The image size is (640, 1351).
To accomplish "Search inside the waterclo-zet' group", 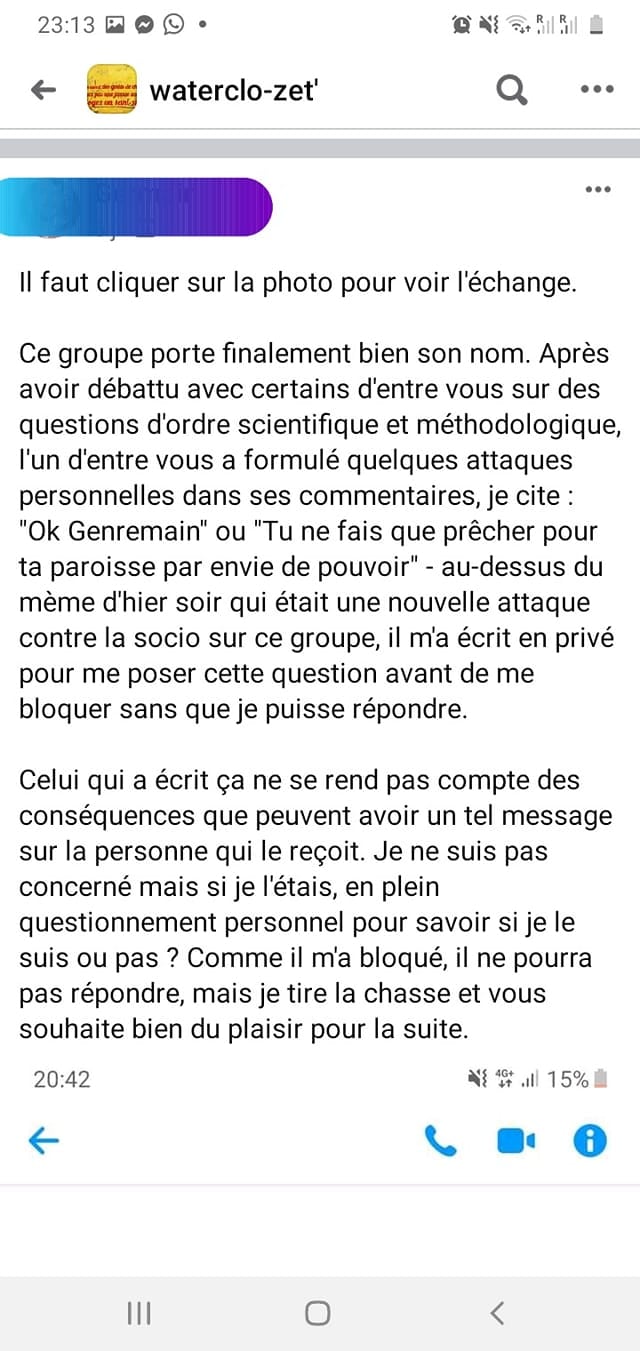I will tap(511, 90).
